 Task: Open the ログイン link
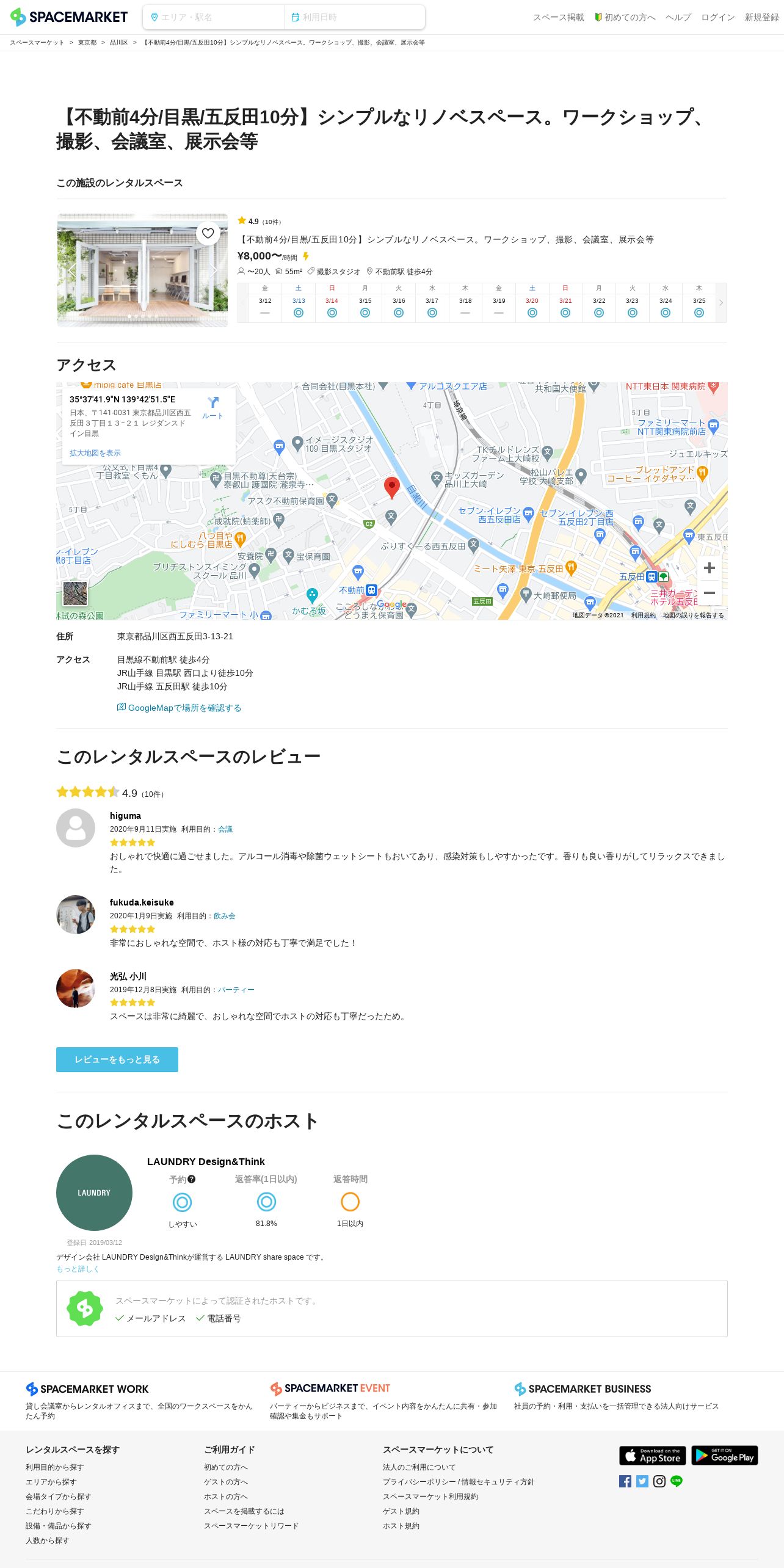click(x=717, y=17)
